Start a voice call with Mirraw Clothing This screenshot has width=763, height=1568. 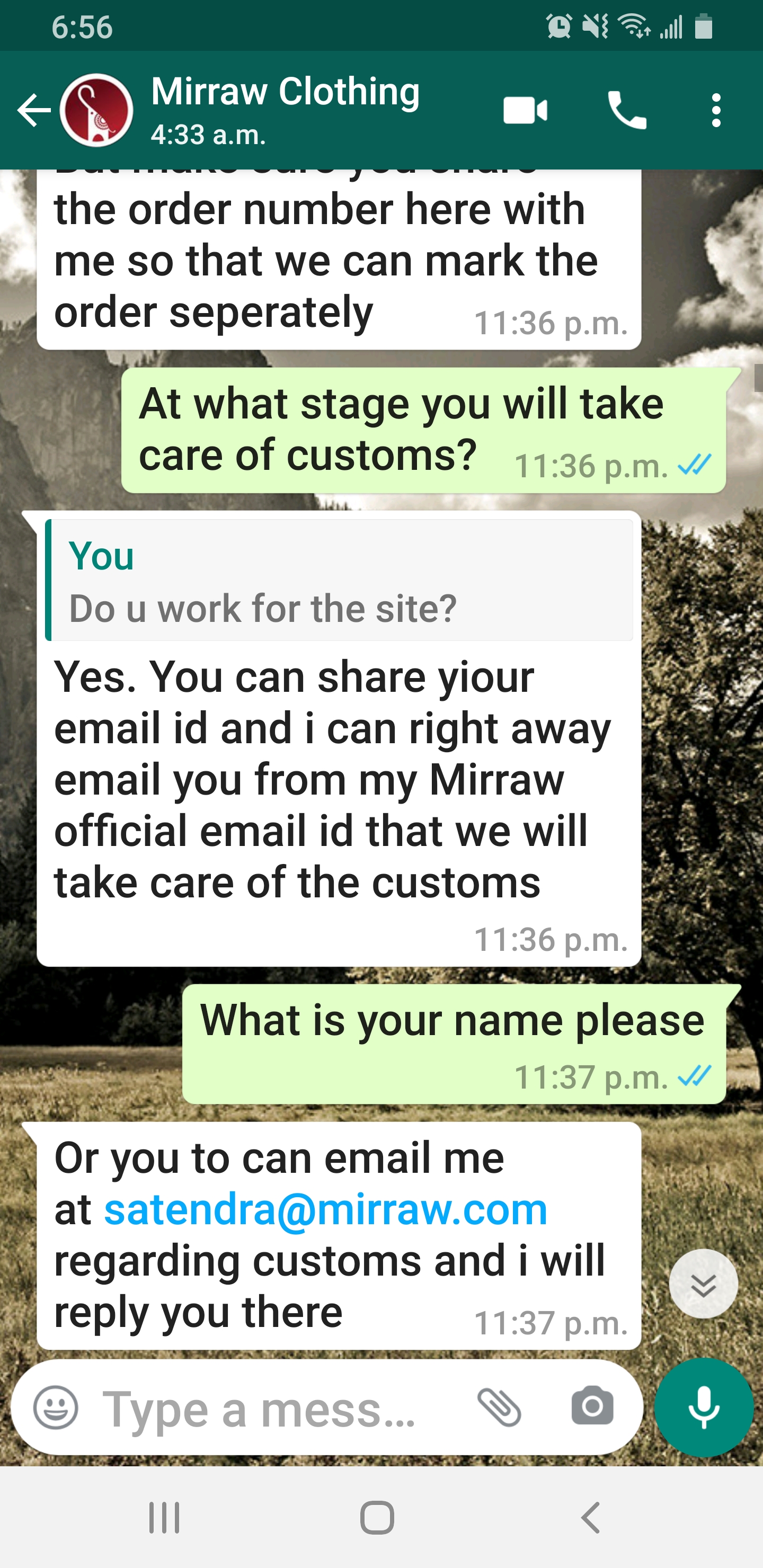pos(627,110)
